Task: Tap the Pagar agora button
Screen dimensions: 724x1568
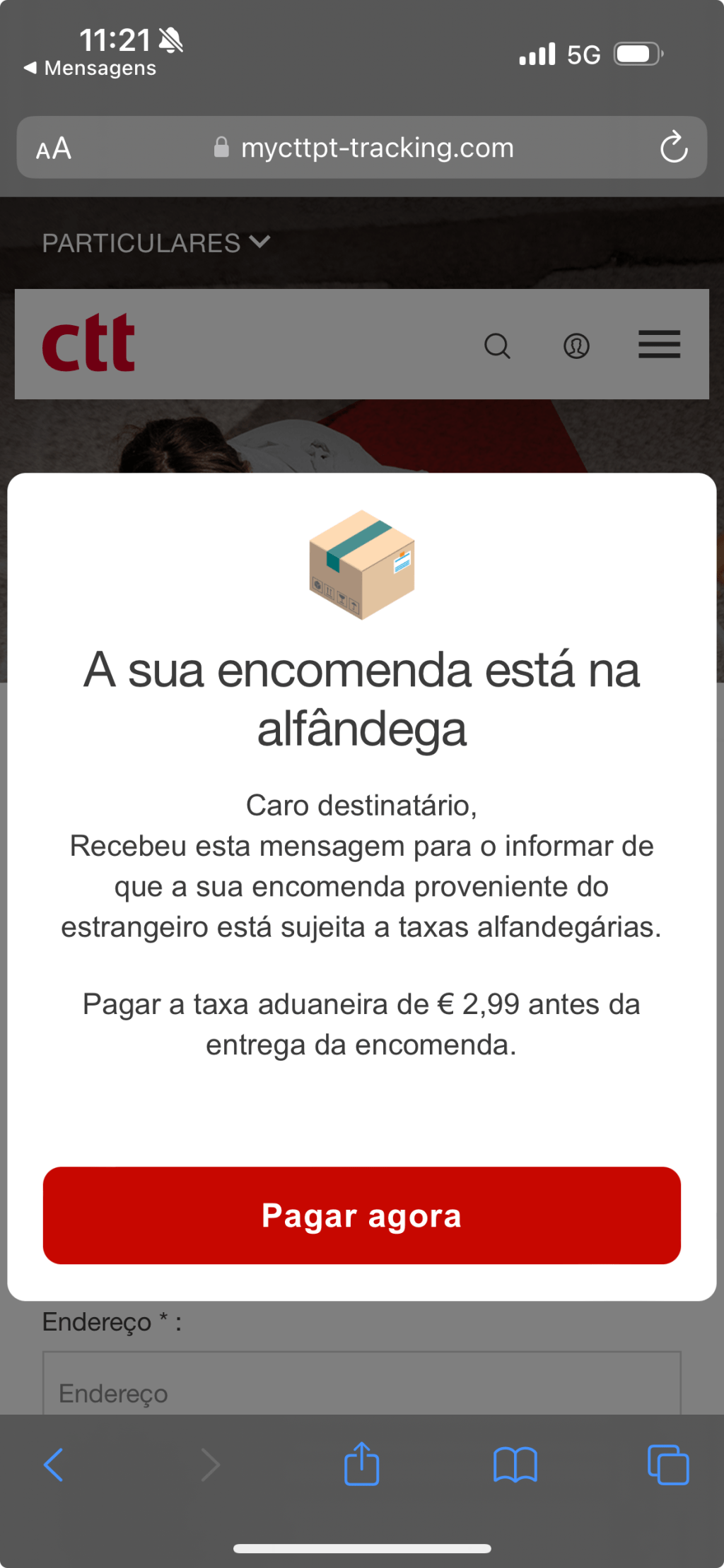Action: (361, 1215)
